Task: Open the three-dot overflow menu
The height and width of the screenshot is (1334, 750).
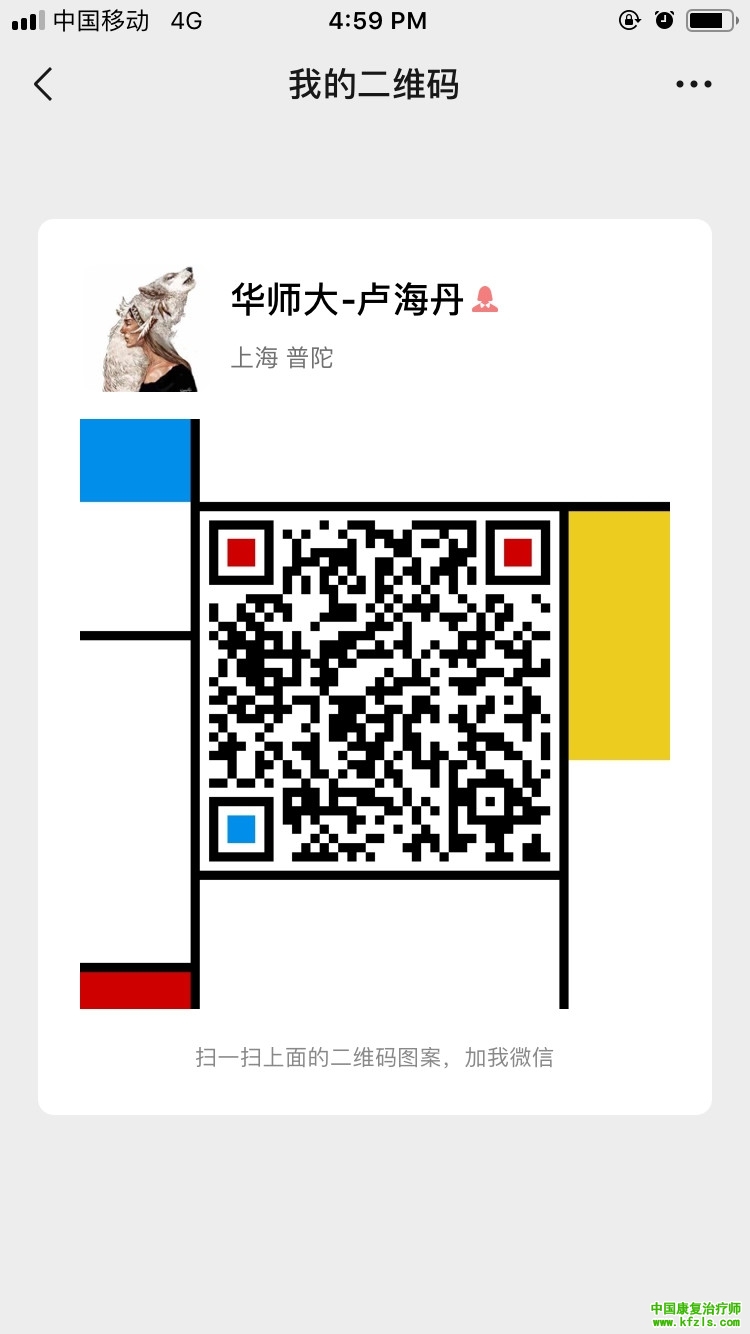Action: tap(693, 85)
